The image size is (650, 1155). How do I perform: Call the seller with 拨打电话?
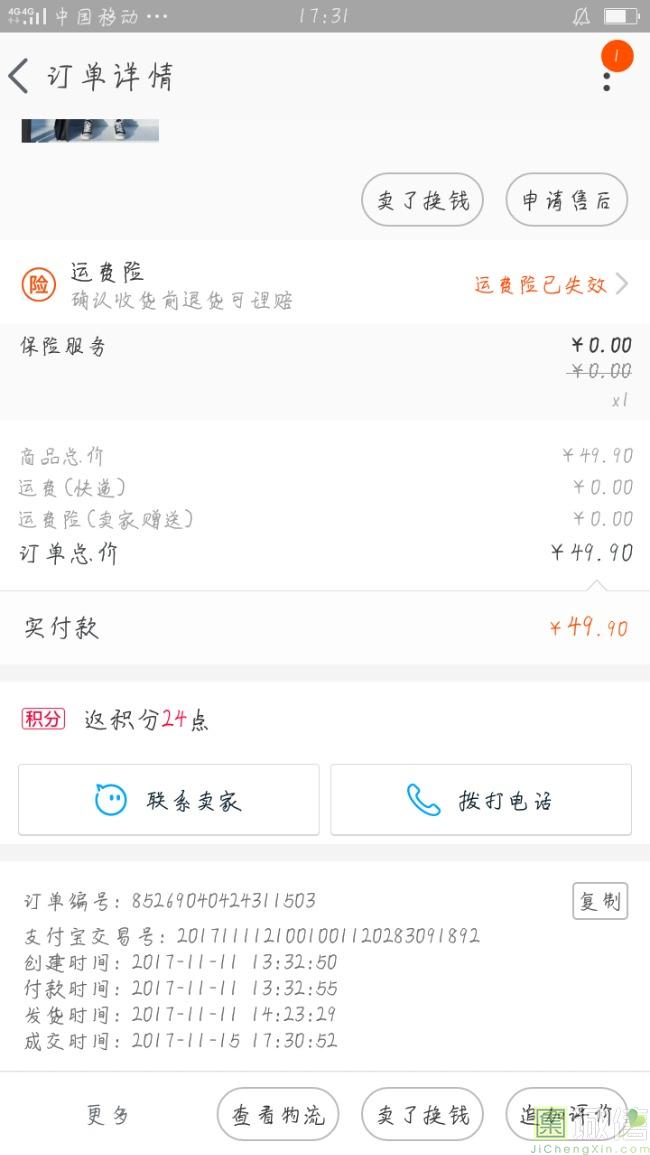tap(481, 800)
